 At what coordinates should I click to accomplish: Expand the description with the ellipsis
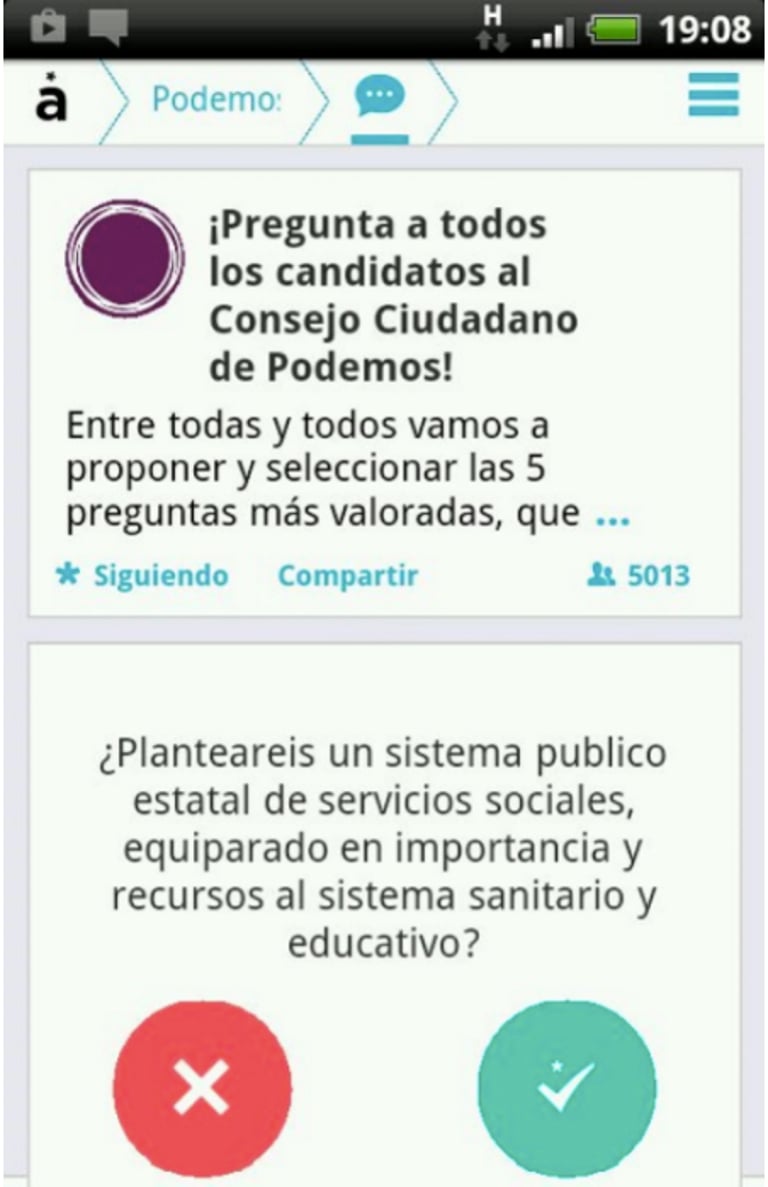tap(612, 517)
